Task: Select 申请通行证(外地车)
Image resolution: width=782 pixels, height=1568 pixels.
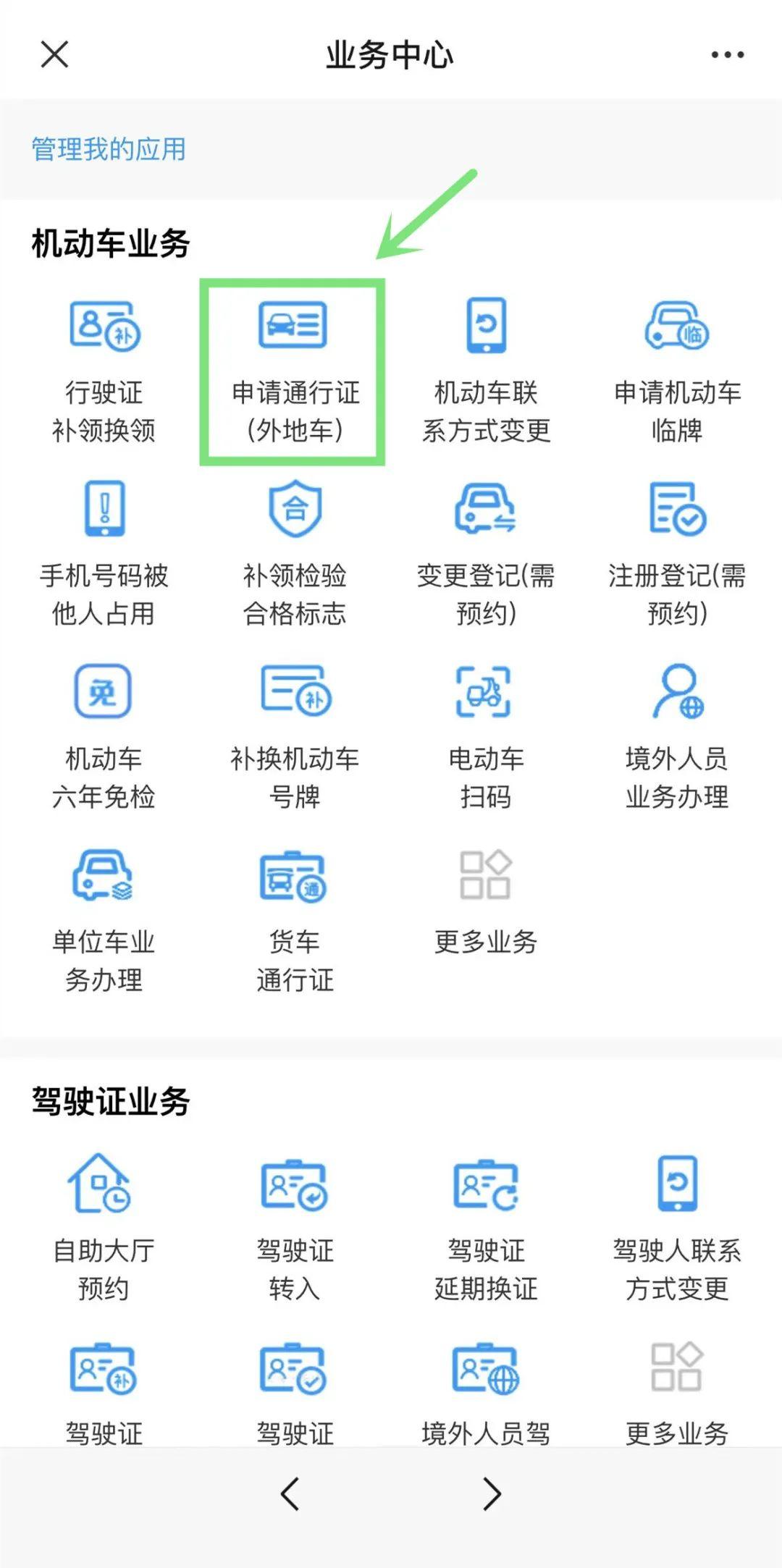Action: coord(293,370)
